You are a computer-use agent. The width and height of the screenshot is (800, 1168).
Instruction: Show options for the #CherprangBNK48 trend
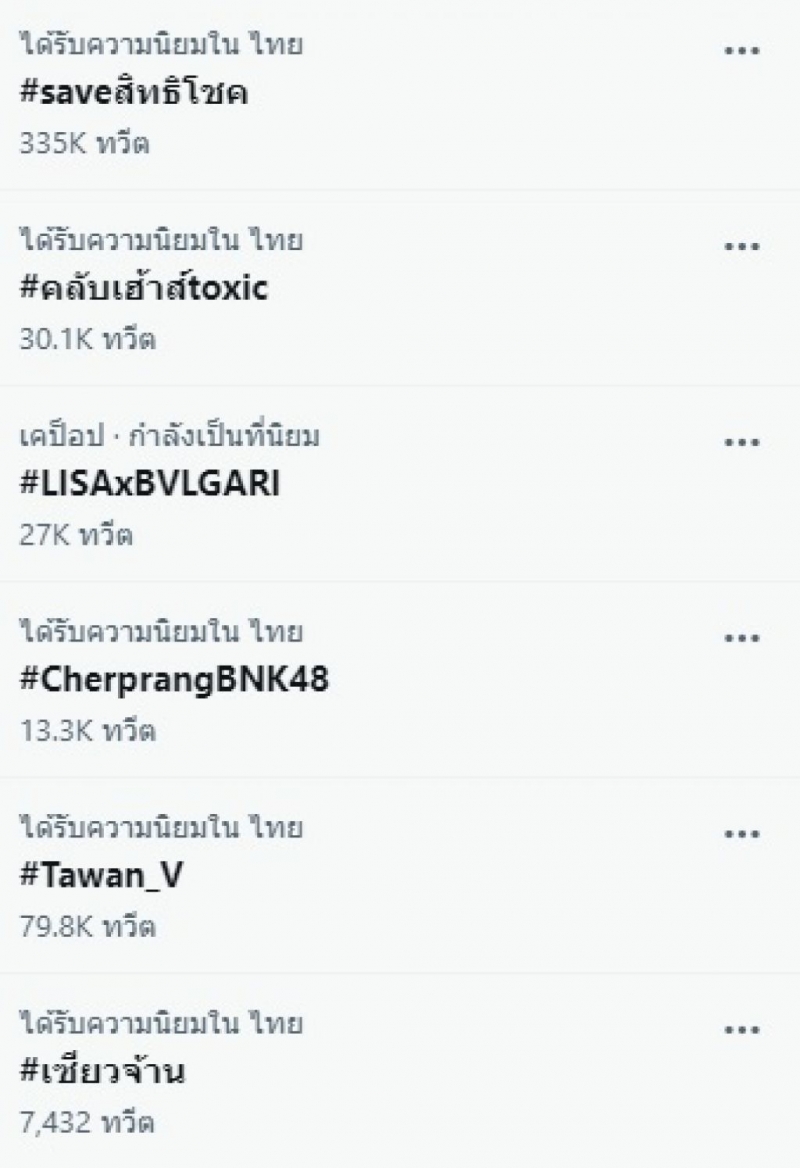click(x=742, y=637)
